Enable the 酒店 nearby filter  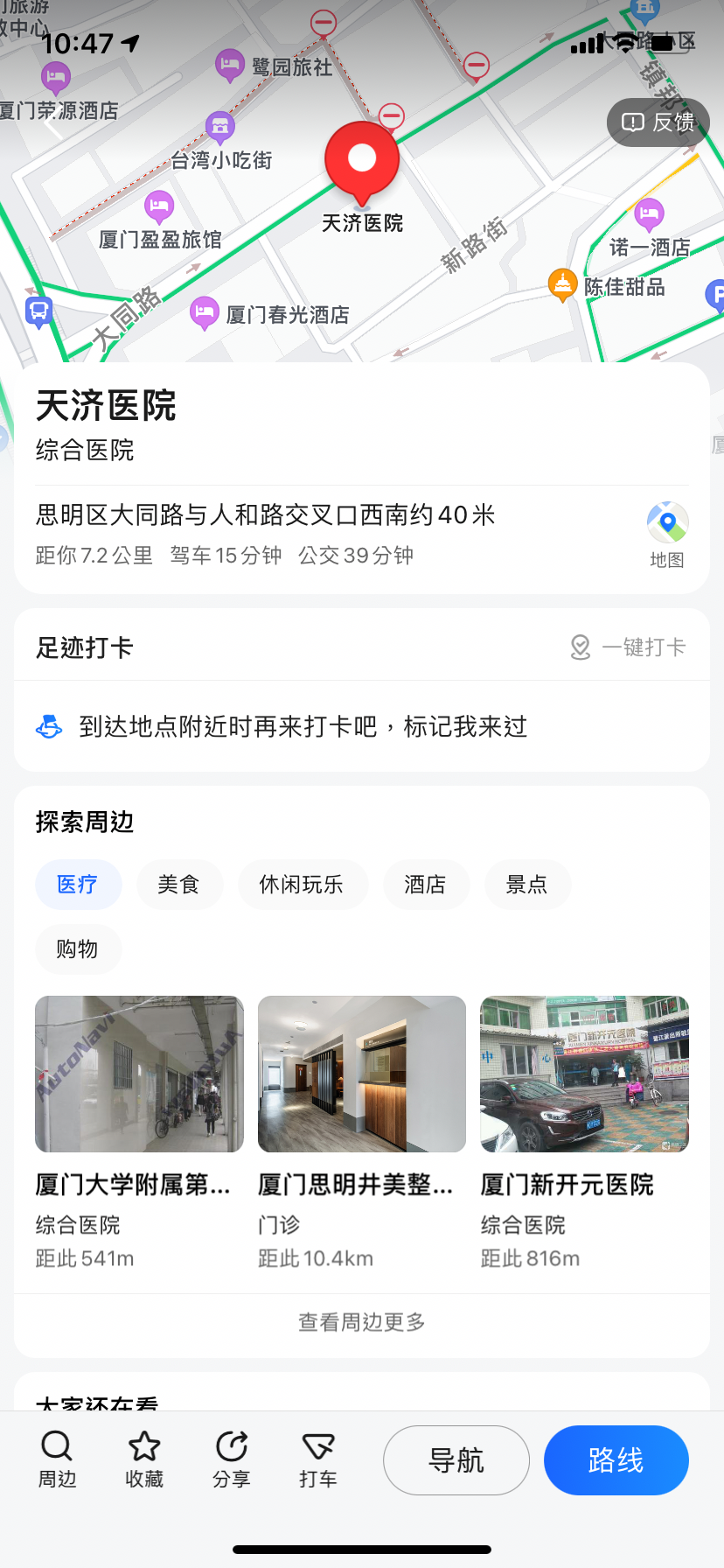(x=426, y=885)
